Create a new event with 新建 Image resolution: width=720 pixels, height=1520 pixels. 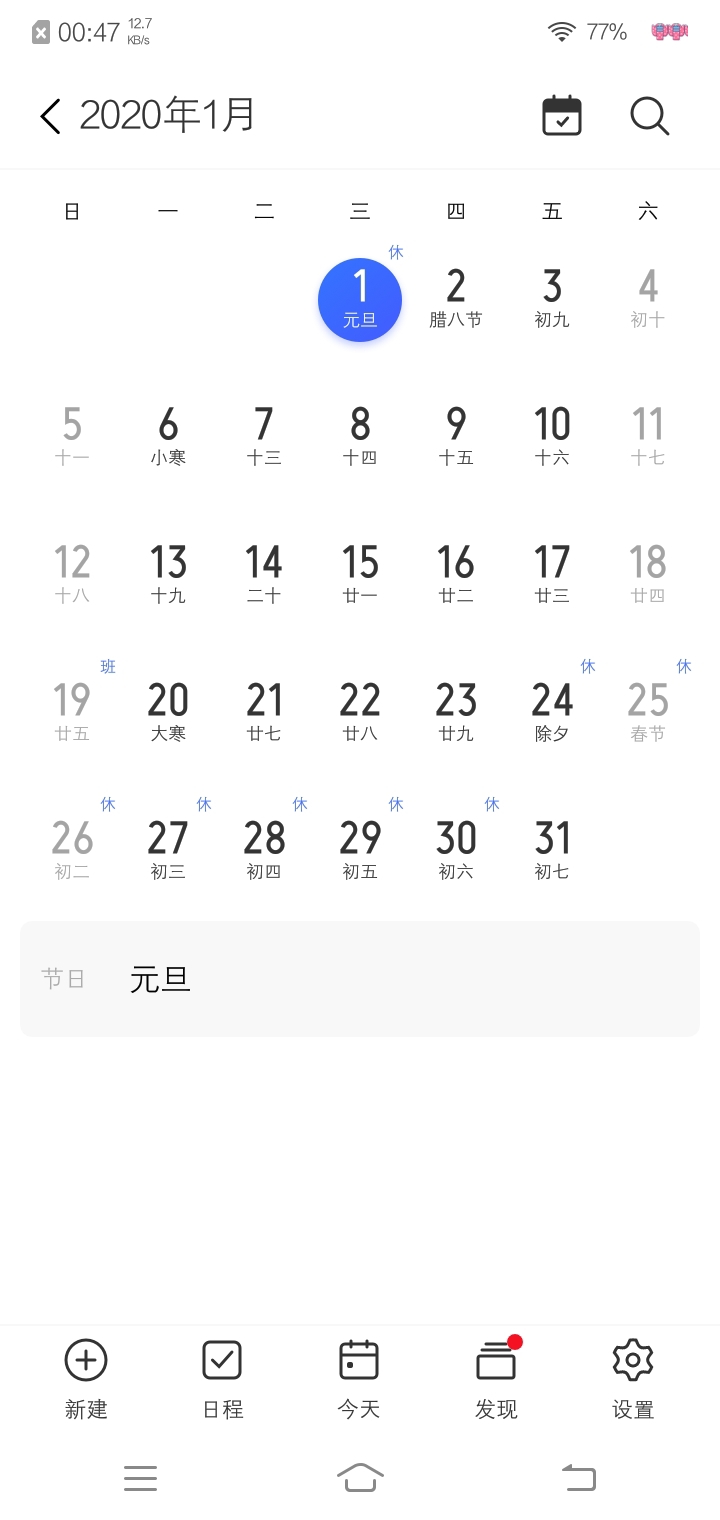[x=86, y=1380]
